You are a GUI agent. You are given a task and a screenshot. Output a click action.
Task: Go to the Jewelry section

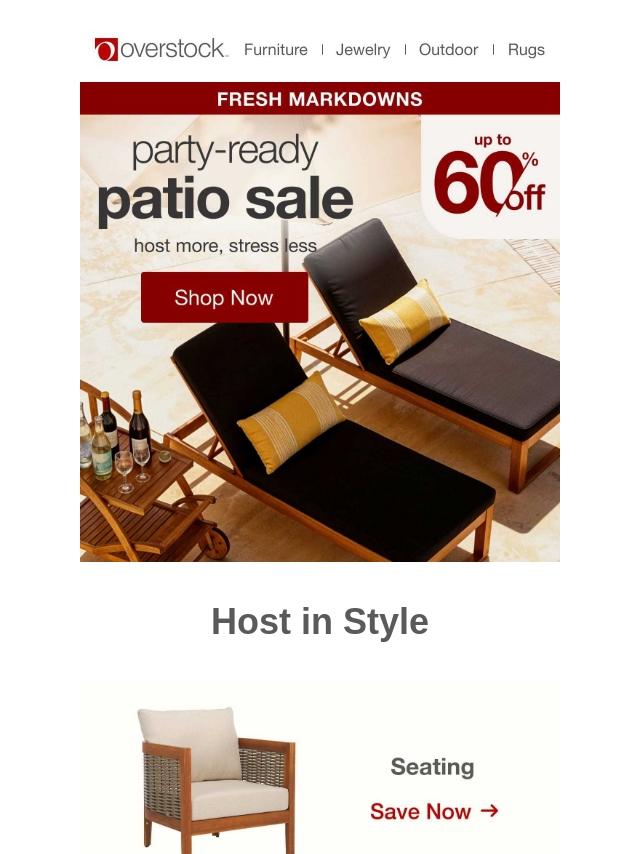pyautogui.click(x=363, y=50)
